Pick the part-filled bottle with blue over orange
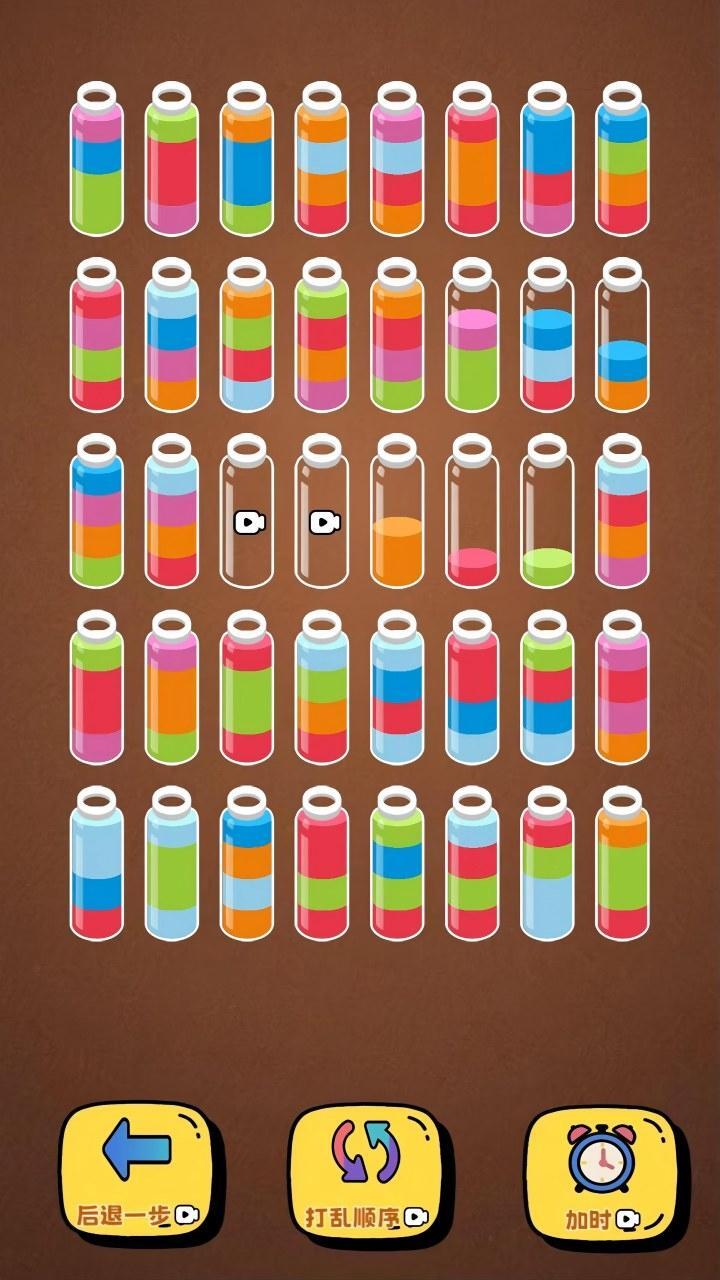Image resolution: width=720 pixels, height=1280 pixels. [622, 335]
